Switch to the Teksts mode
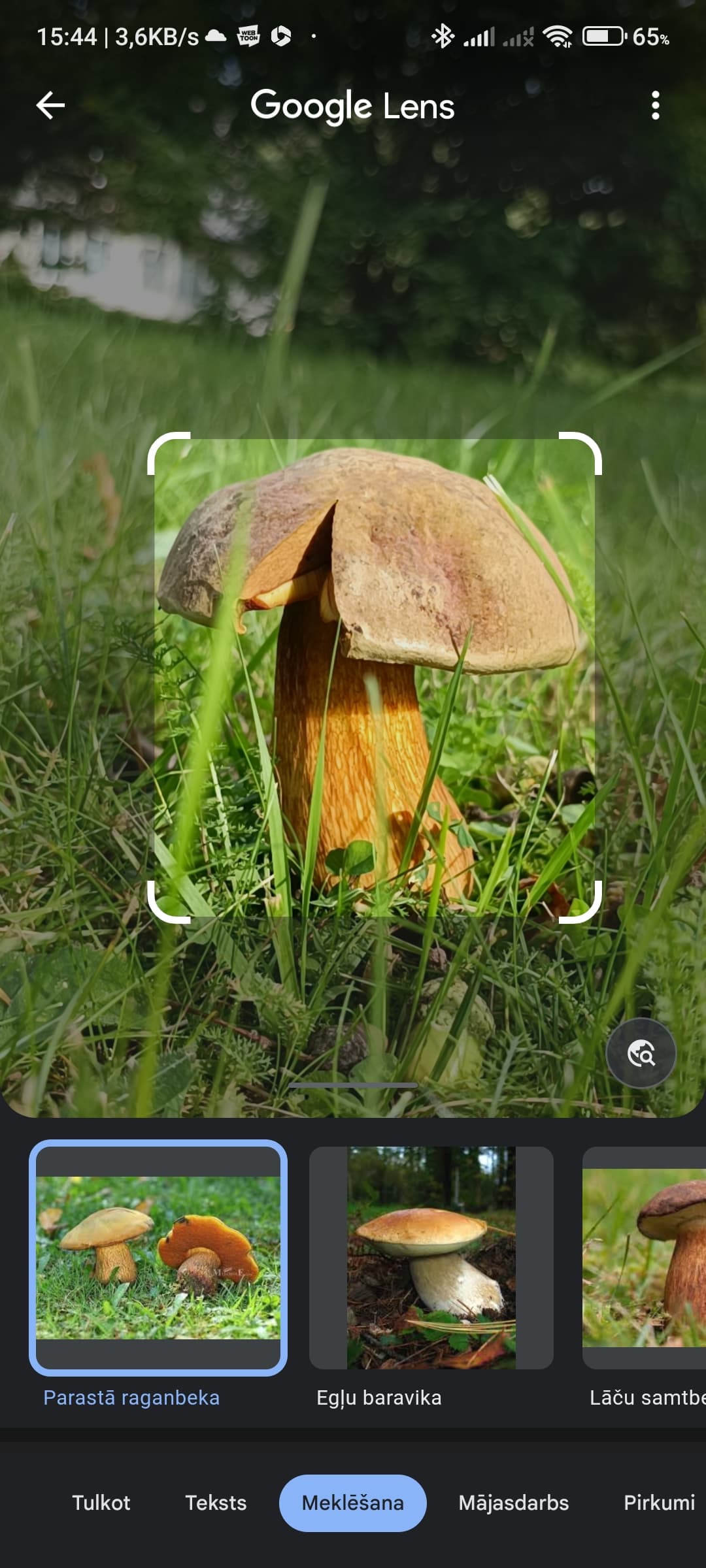Image resolution: width=706 pixels, height=1568 pixels. point(216,1503)
